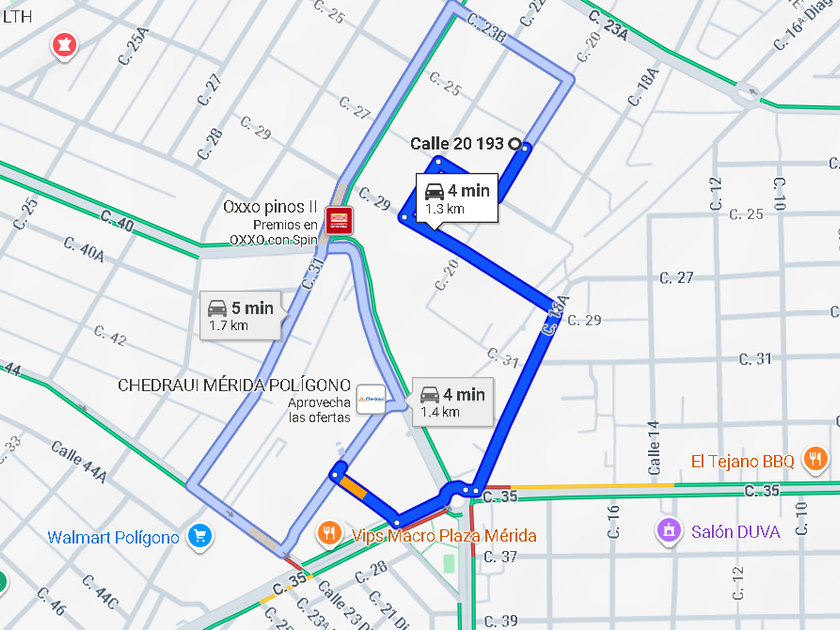
Task: Open the Walmart Polígono shopping pin
Action: (200, 536)
